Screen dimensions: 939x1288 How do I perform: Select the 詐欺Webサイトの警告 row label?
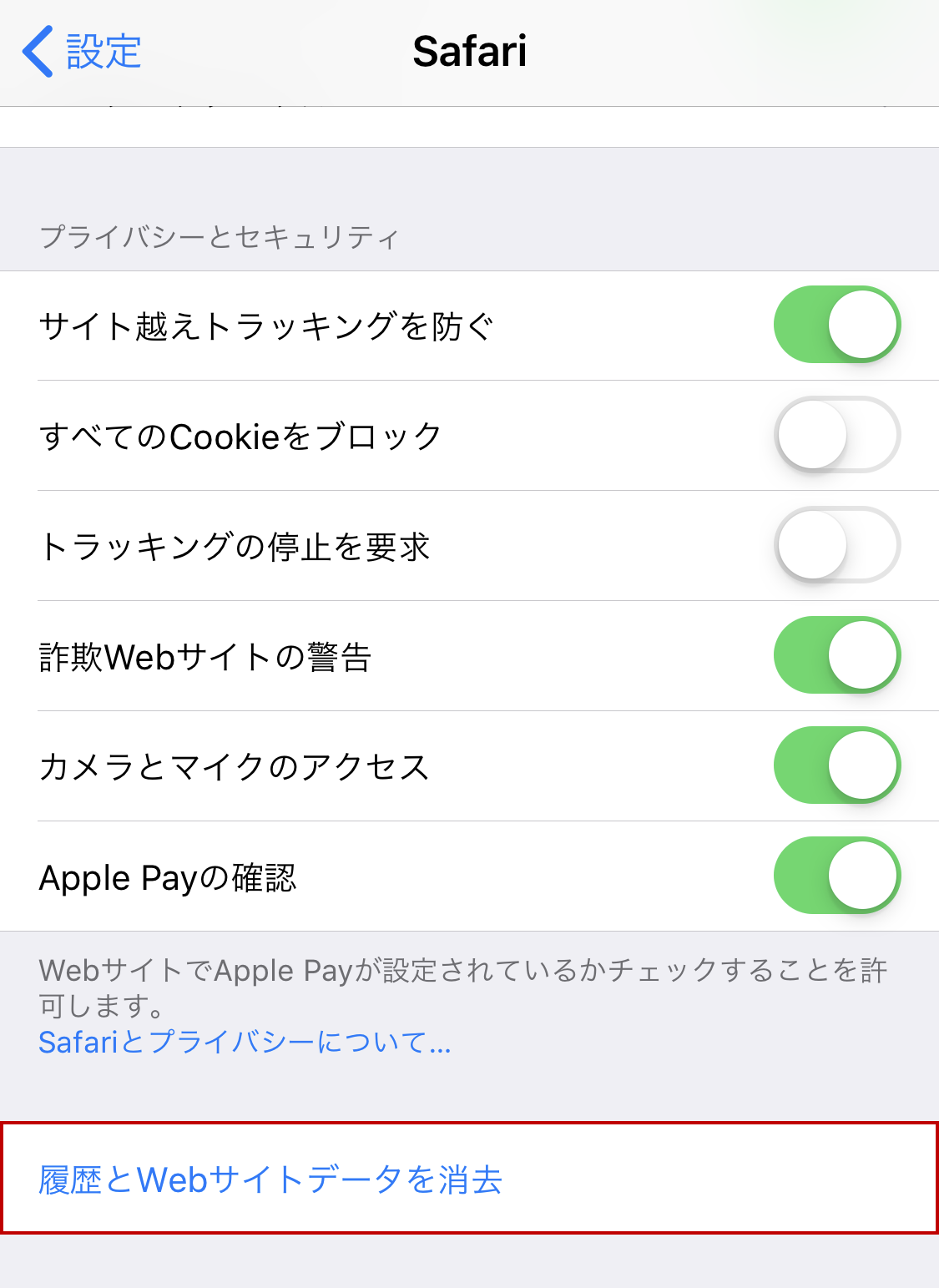209,655
